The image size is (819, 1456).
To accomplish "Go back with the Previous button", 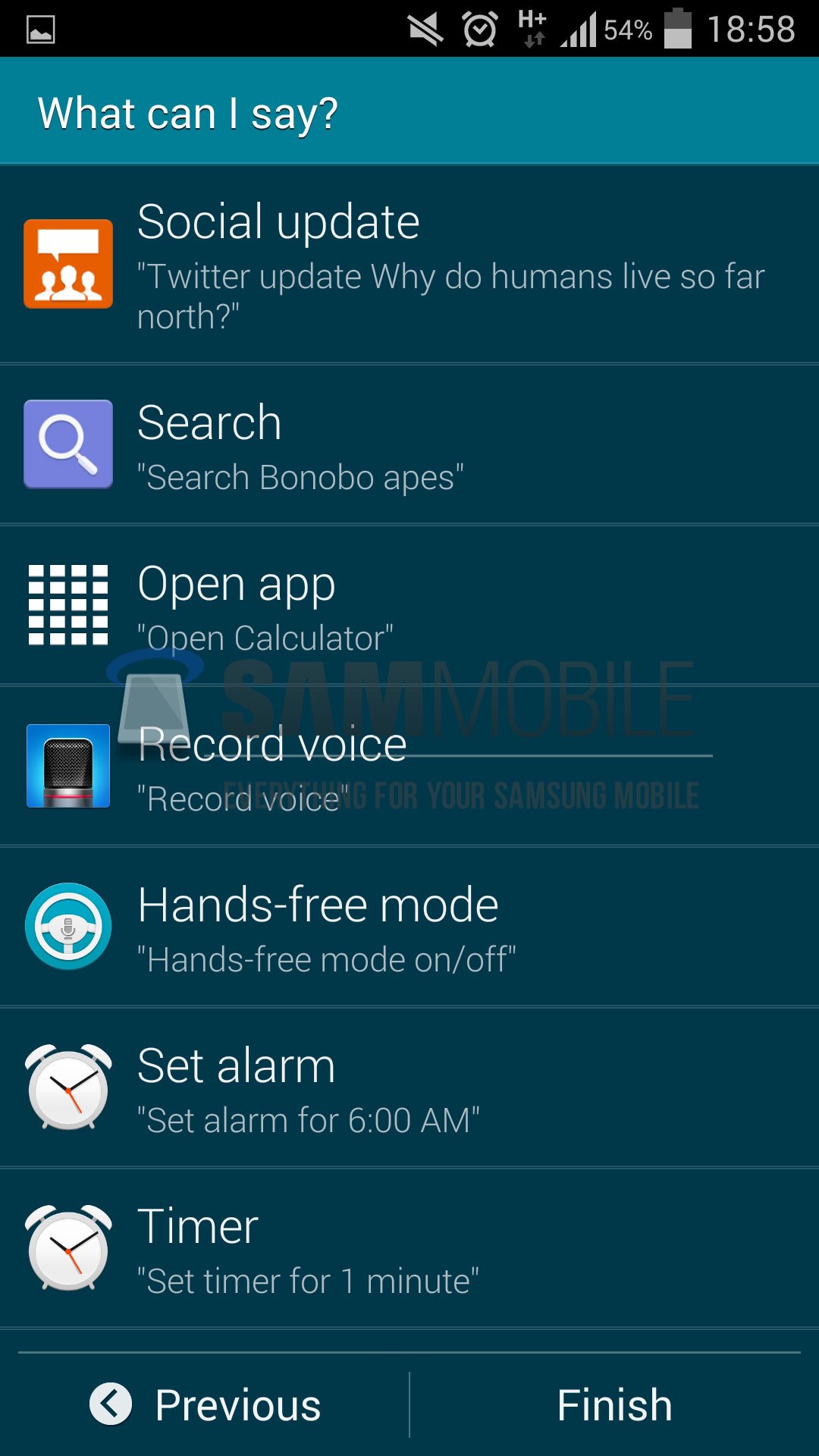I will 206,1404.
